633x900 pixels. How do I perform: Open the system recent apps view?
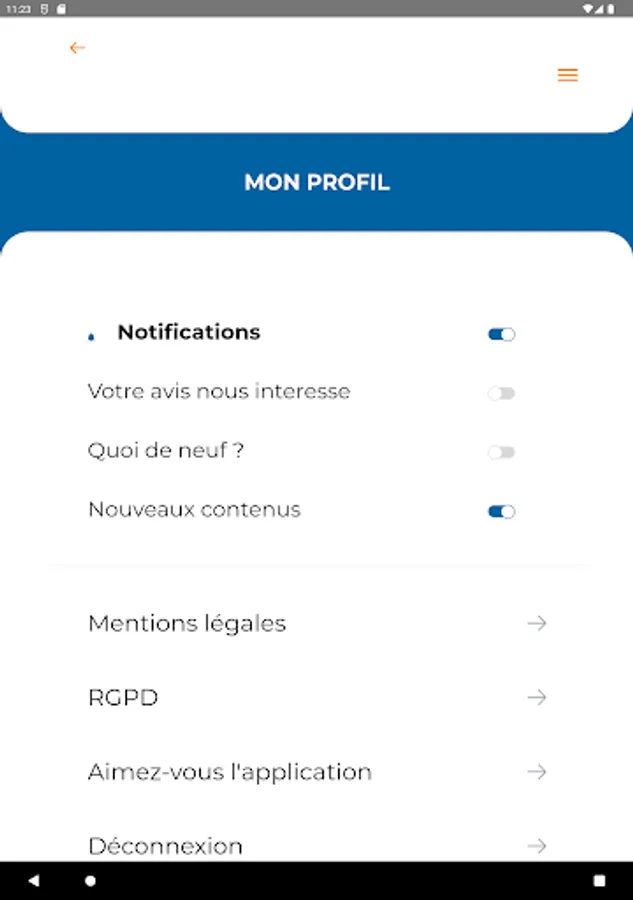click(599, 881)
